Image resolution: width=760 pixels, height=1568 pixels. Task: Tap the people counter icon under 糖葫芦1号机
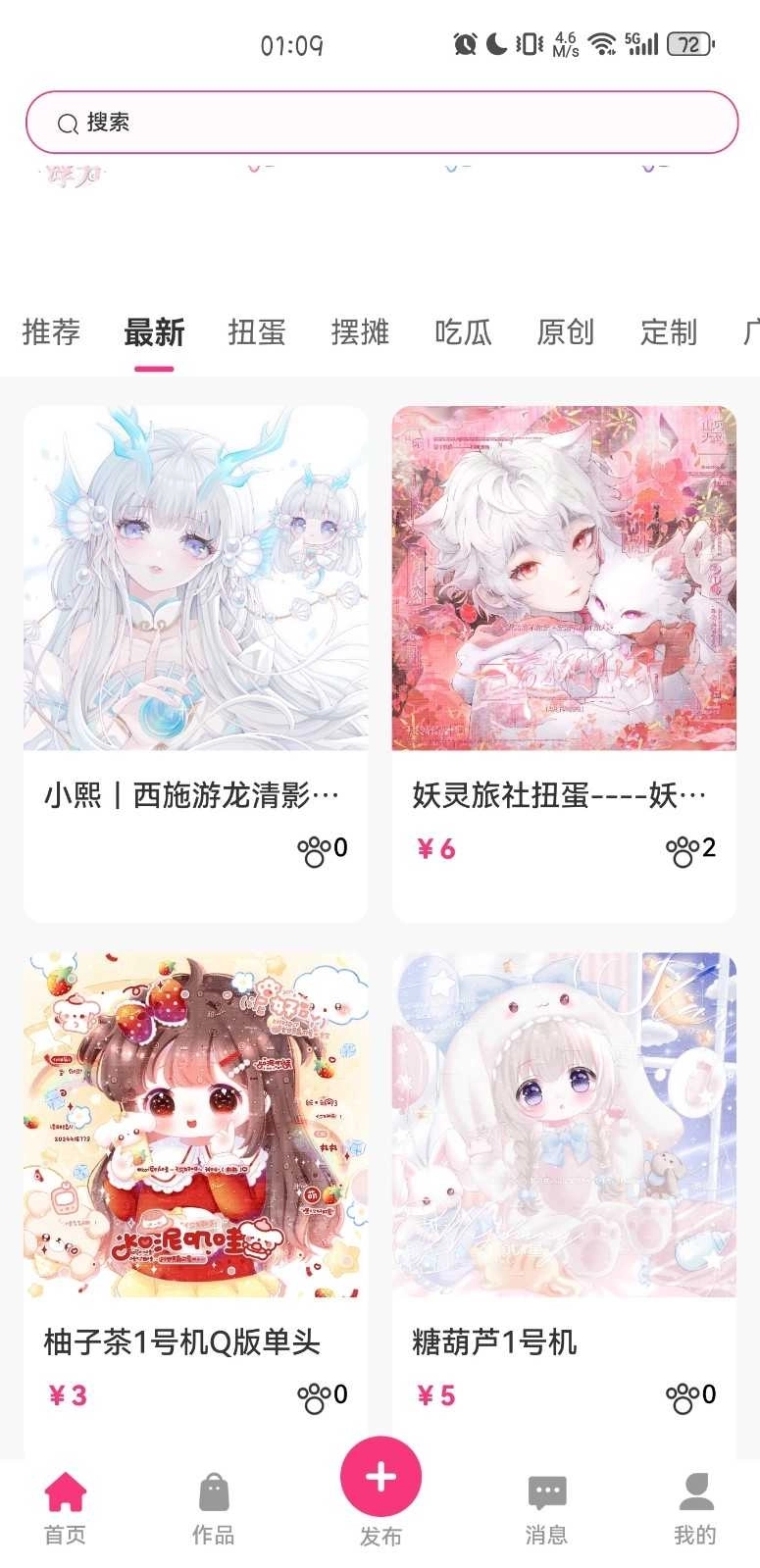click(x=685, y=1393)
